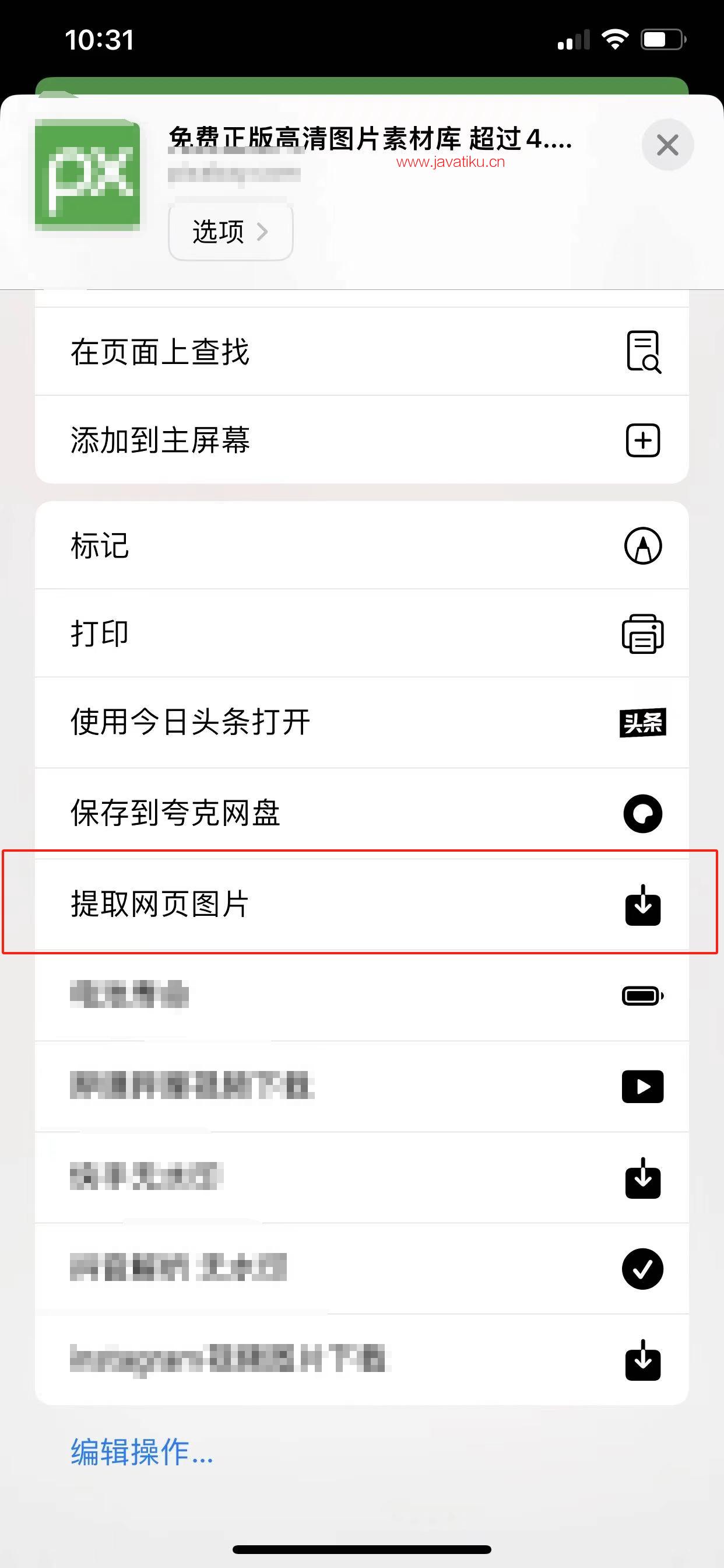The image size is (724, 1568).
Task: Run the blurred shortcut with the battery icon
Action: coord(361,996)
